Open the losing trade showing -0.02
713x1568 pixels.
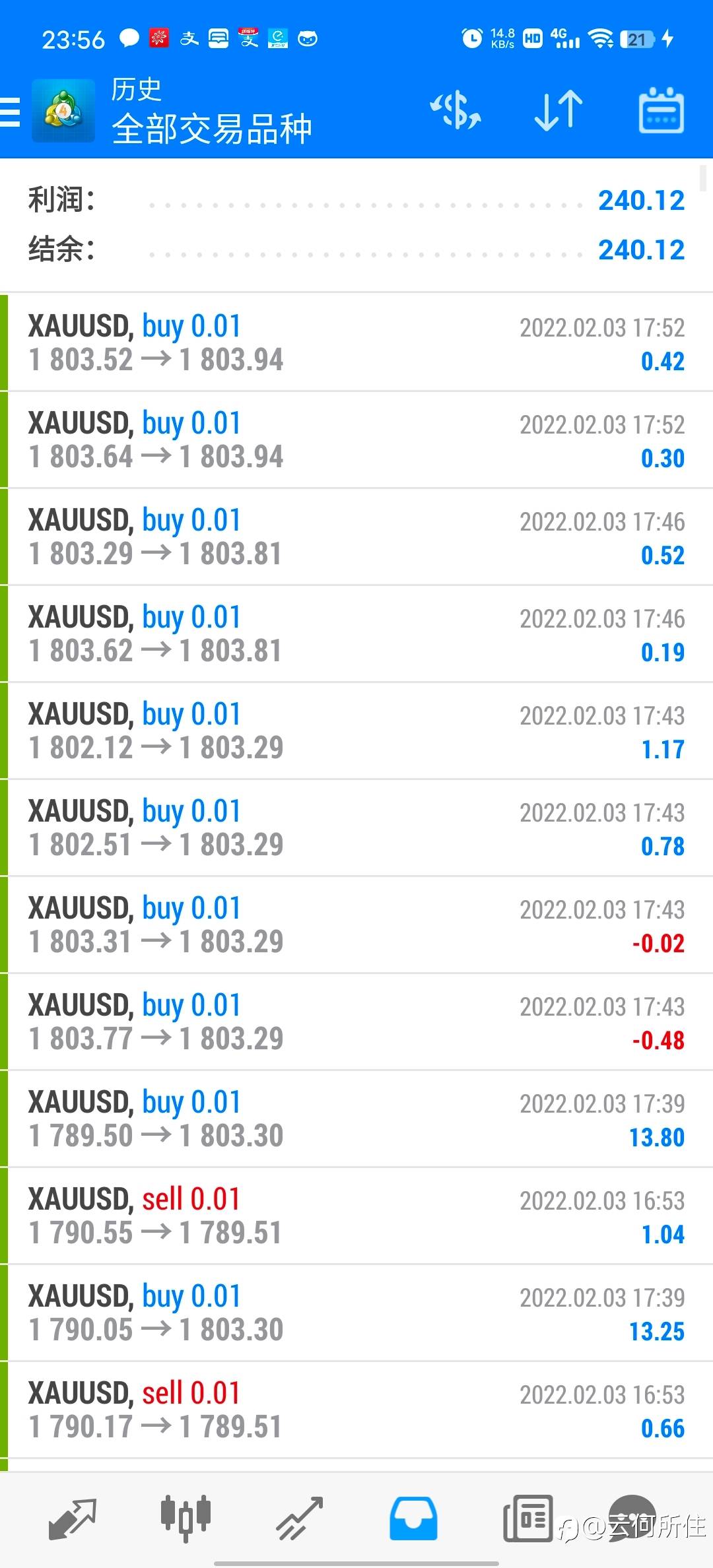(356, 925)
